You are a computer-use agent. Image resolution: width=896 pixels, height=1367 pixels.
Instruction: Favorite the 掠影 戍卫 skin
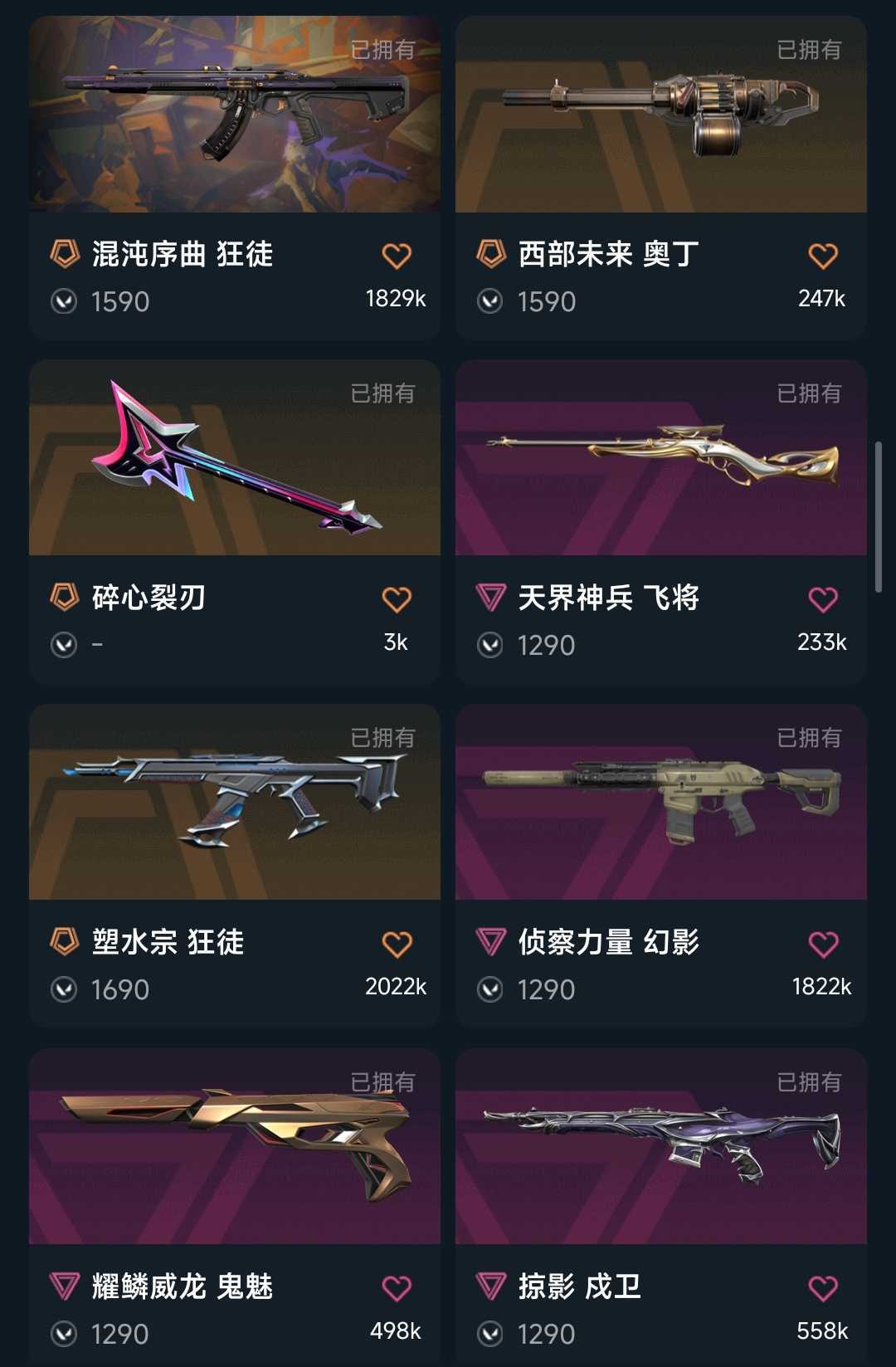click(x=823, y=1289)
